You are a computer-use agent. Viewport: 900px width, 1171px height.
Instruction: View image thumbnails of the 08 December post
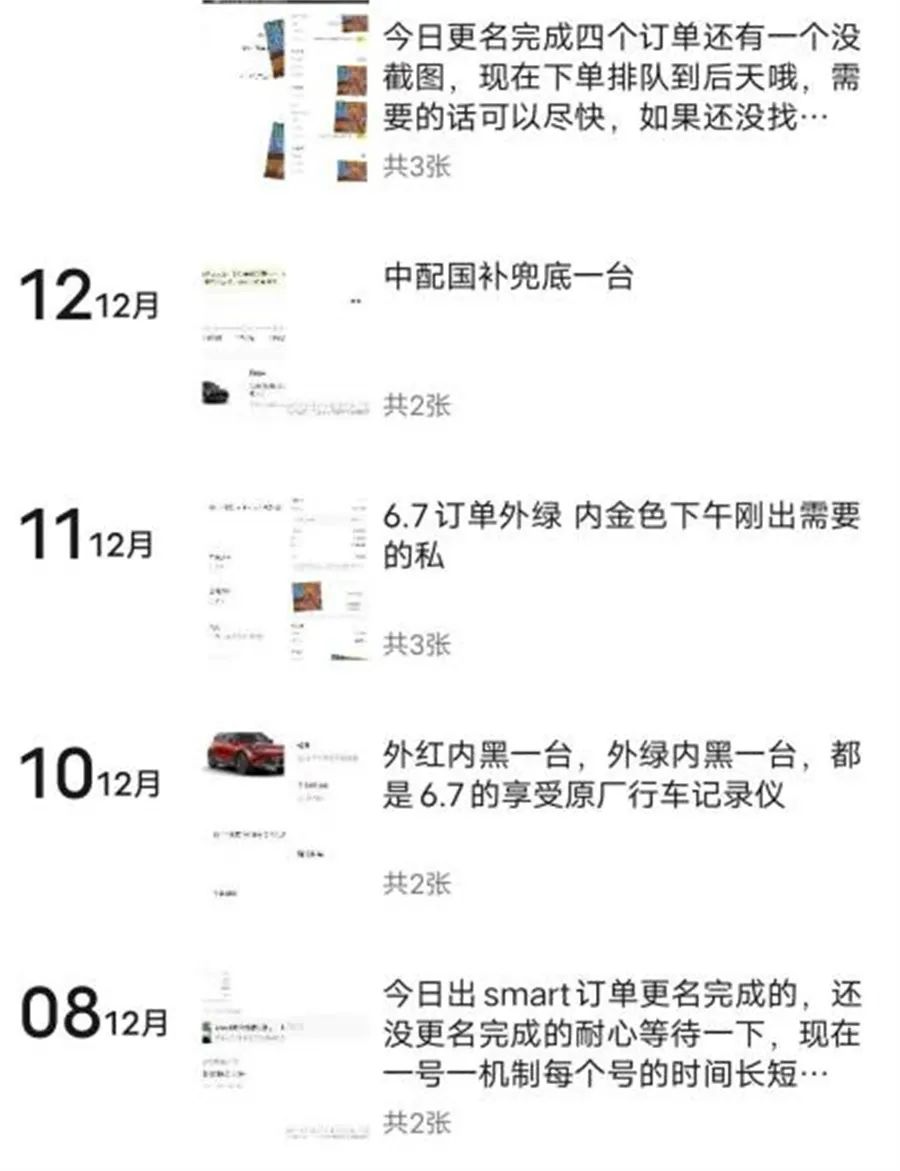[x=284, y=1053]
